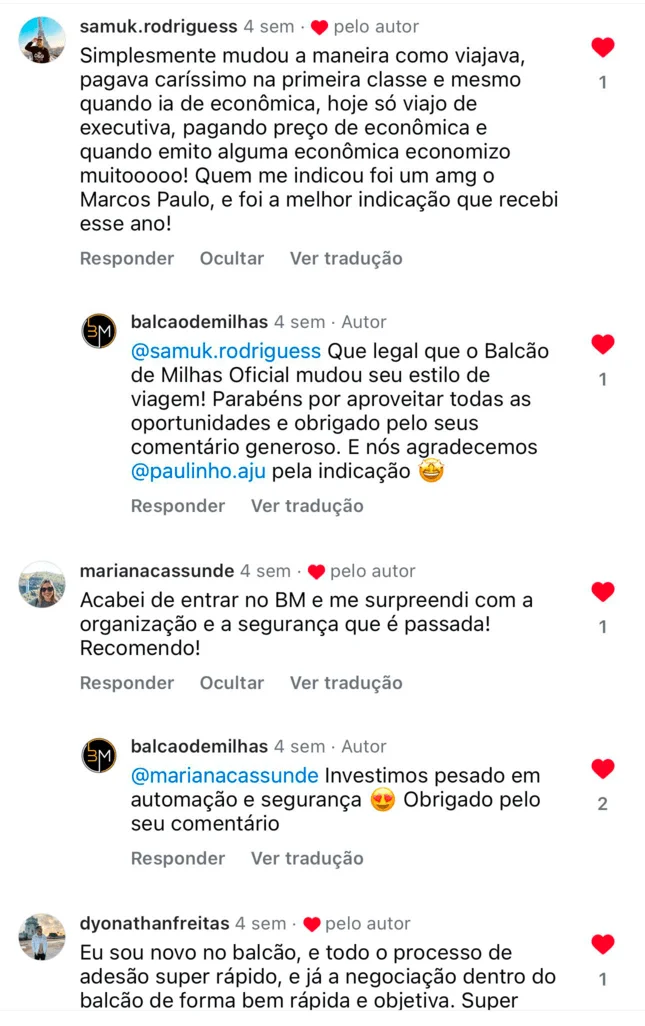The width and height of the screenshot is (645, 1026).
Task: Hide samuk.rodriguess's comment with Ocultar
Action: [x=232, y=258]
